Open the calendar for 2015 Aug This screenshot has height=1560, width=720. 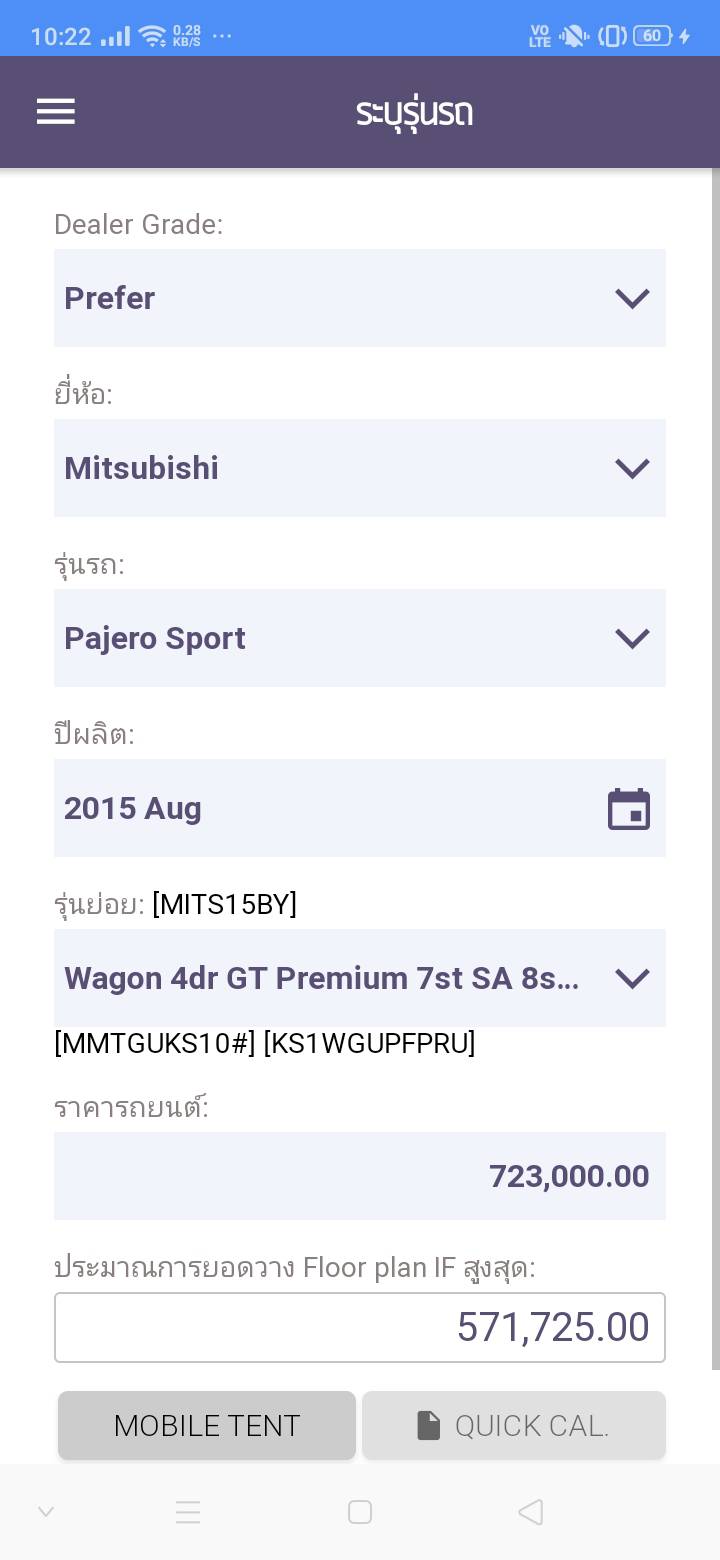click(628, 809)
